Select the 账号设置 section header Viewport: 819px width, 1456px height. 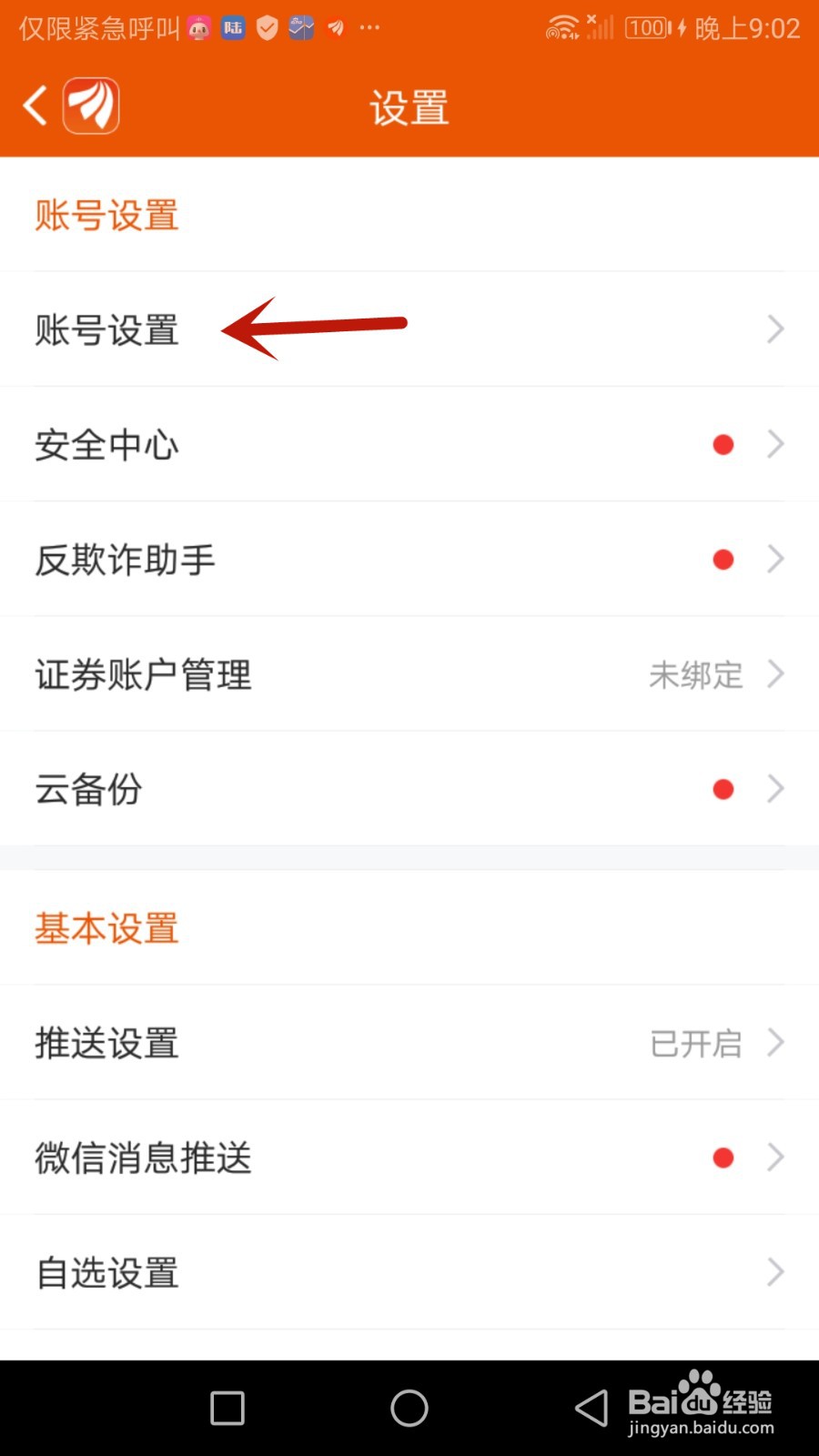pos(106,215)
